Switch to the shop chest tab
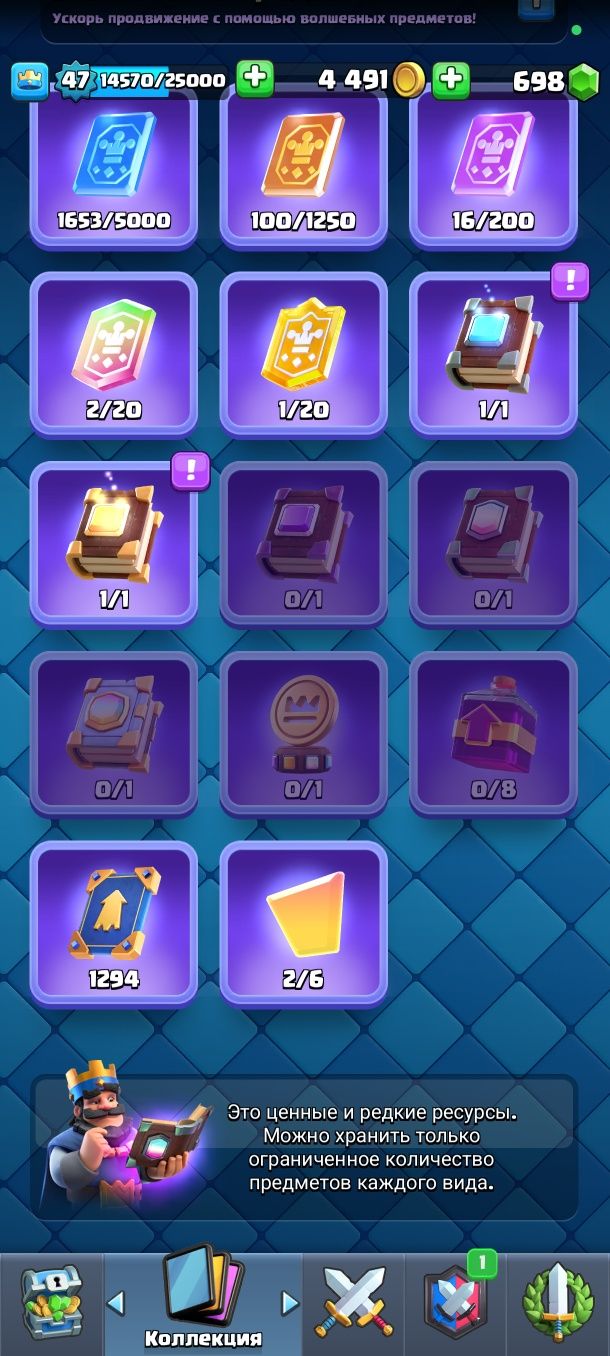Screen dimensions: 610x1356 [x=50, y=1303]
